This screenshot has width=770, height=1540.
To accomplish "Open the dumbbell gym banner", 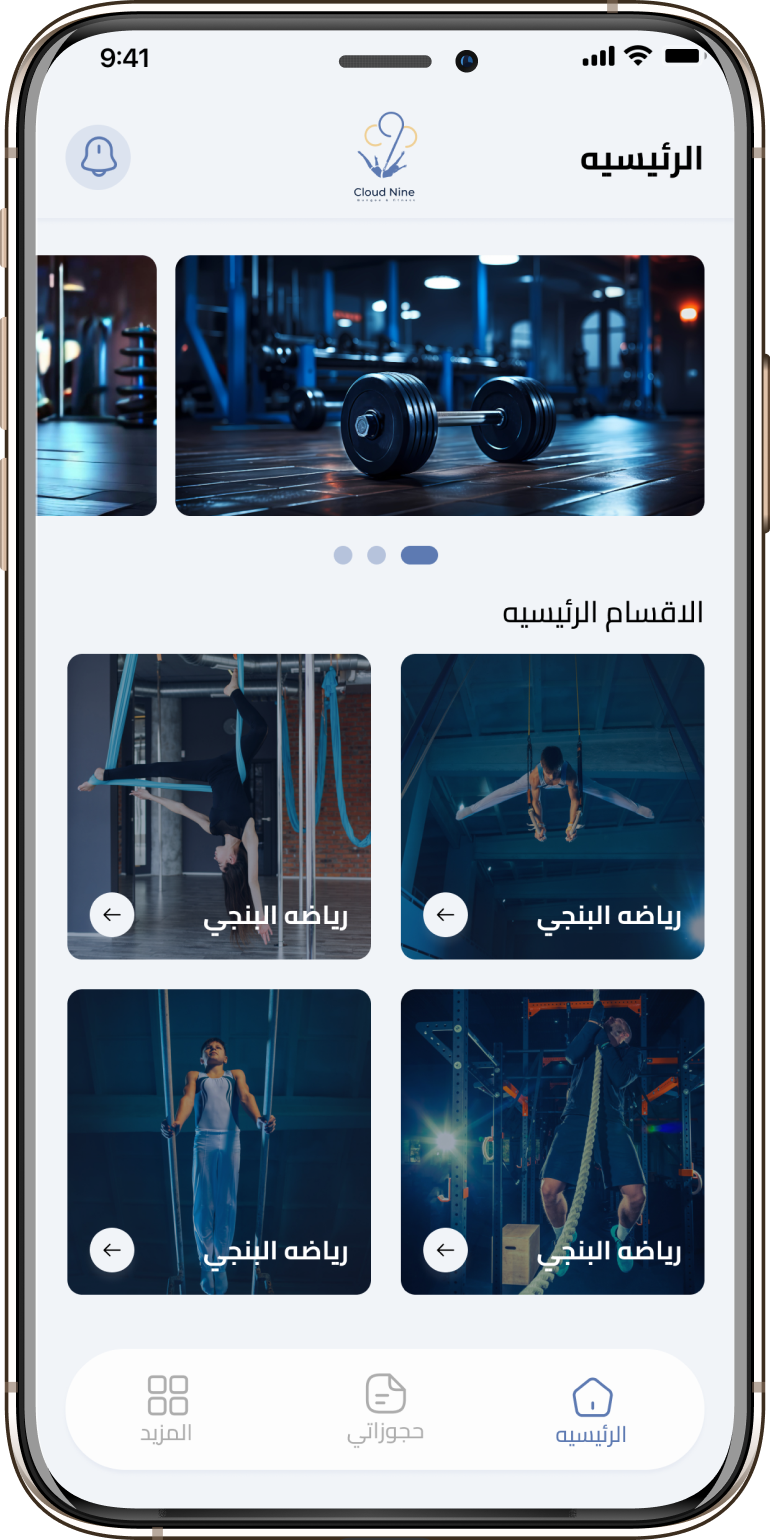I will point(439,385).
